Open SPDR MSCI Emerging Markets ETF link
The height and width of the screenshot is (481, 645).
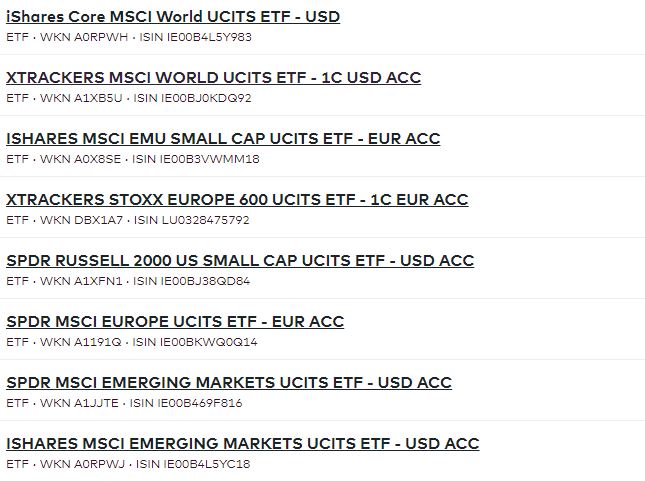(x=229, y=383)
